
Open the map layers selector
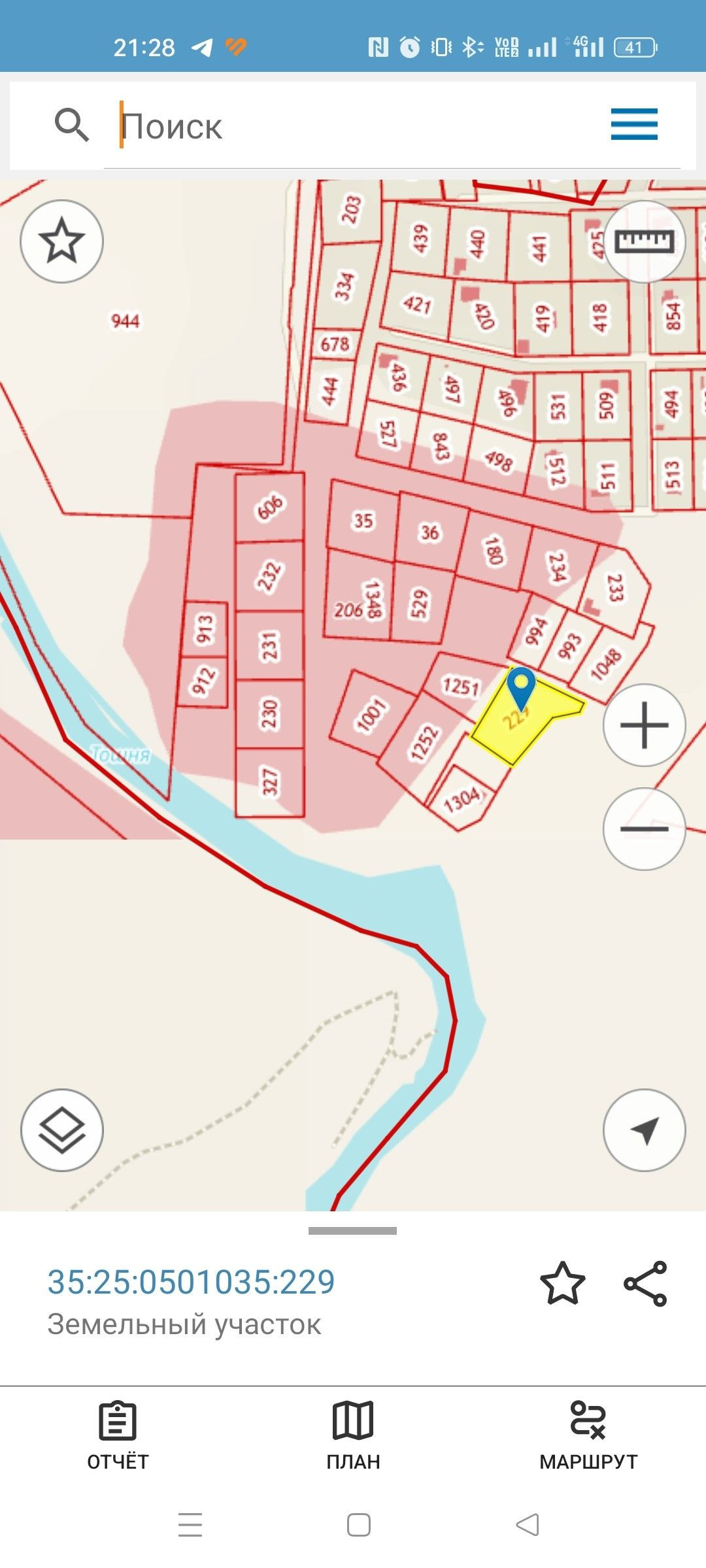point(61,1130)
